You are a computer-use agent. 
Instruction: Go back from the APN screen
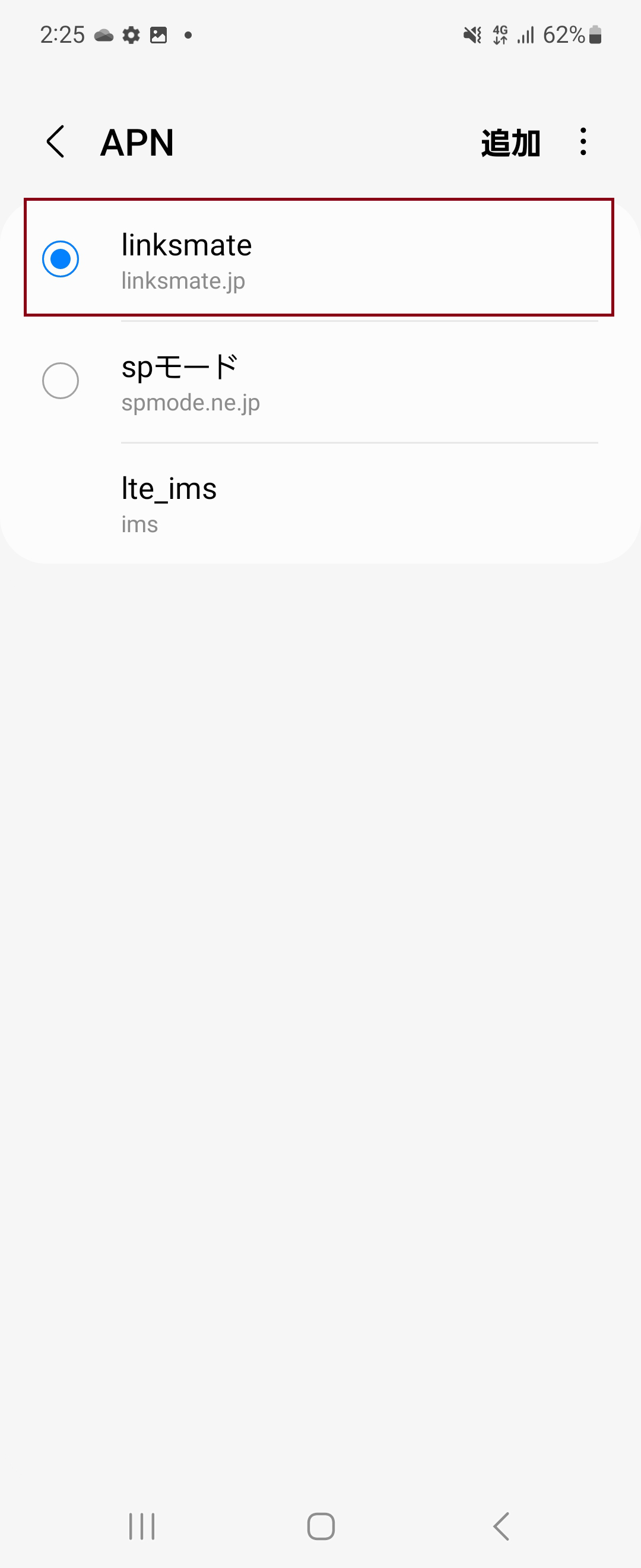[56, 142]
